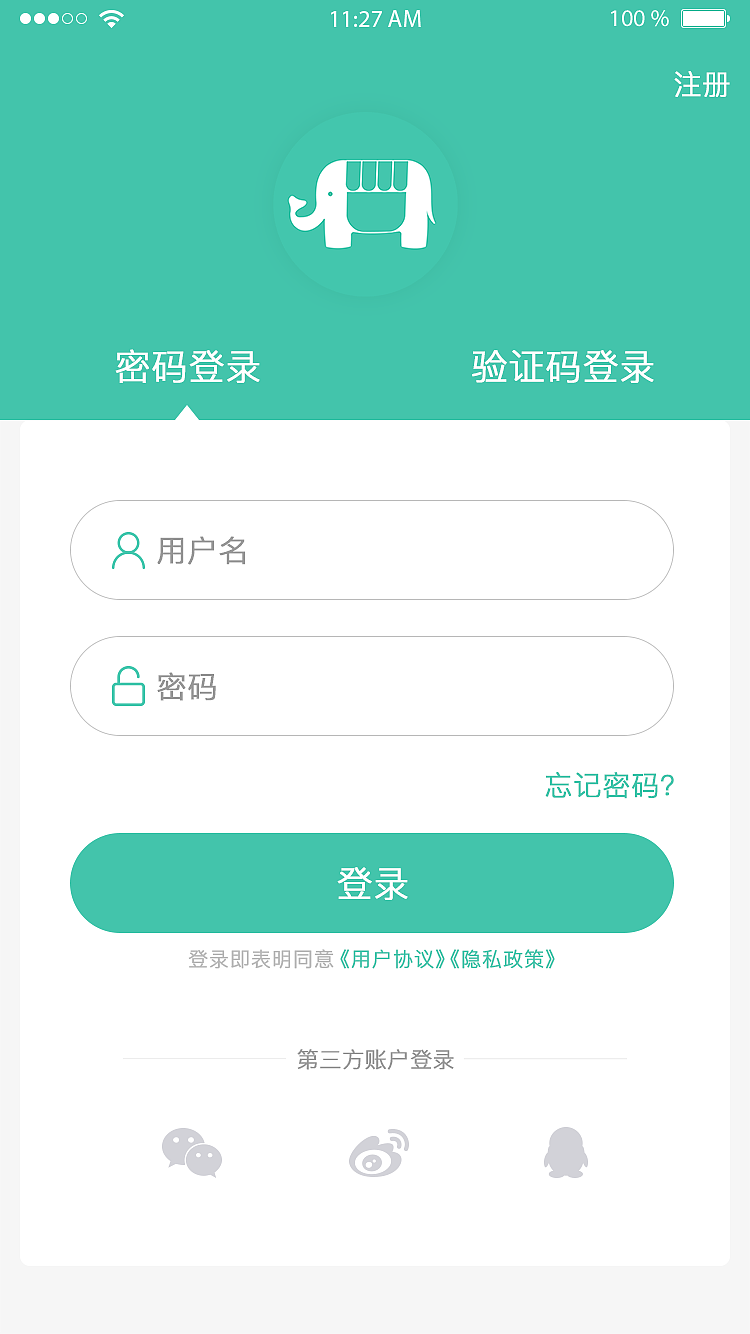
Task: Select the 密码登录 tab
Action: click(x=186, y=368)
